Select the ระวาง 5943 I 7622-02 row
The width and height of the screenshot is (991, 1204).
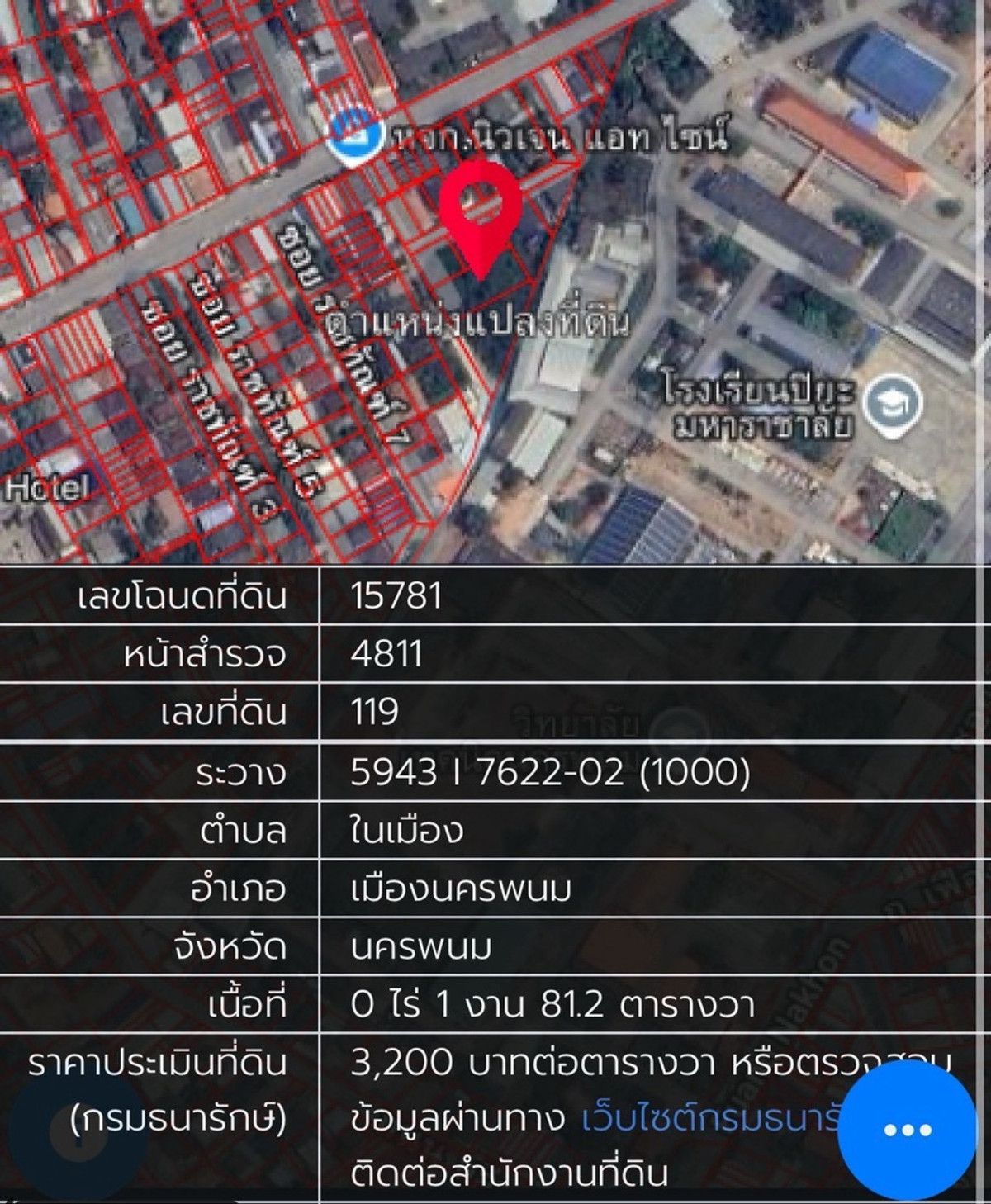tap(495, 774)
